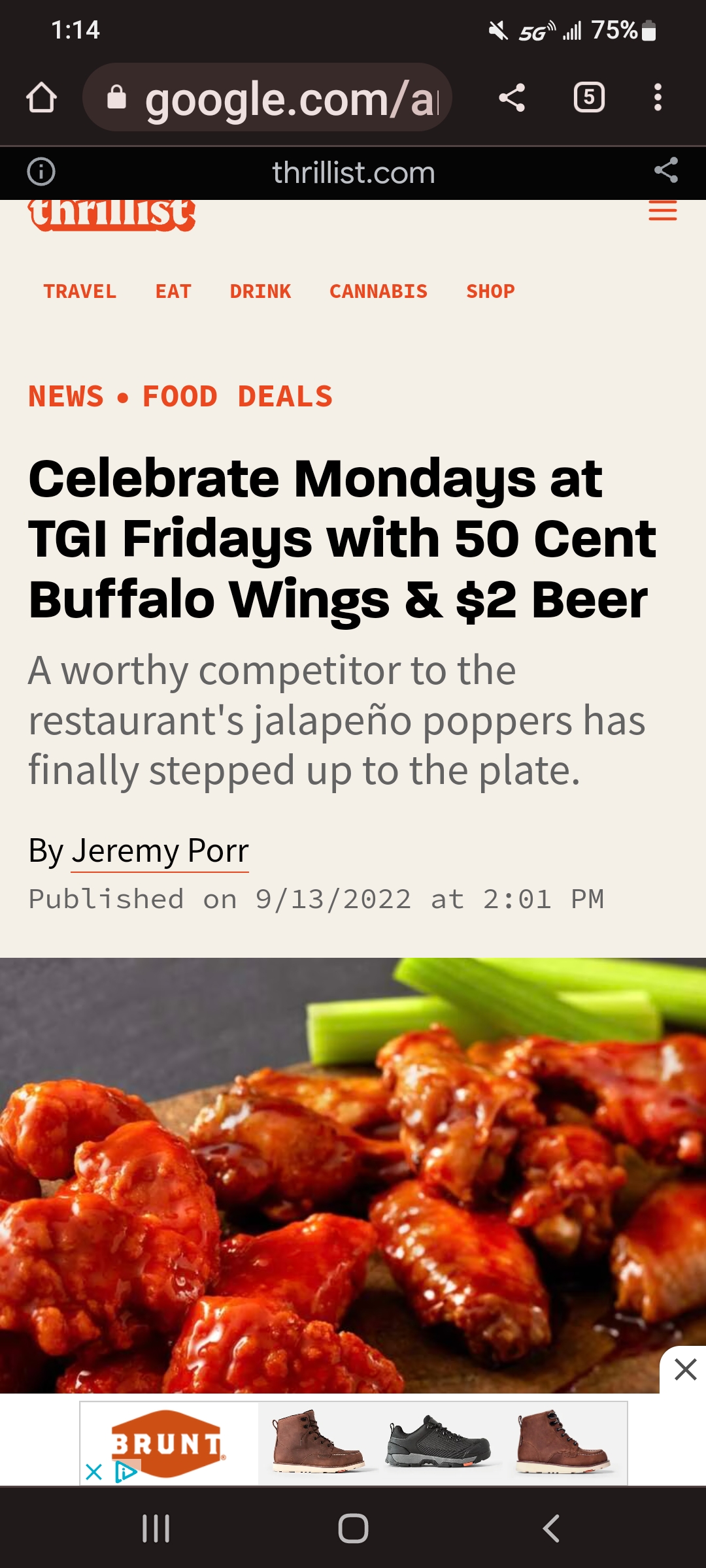This screenshot has height=1568, width=706.
Task: Switch to the Drink section
Action: (x=260, y=291)
